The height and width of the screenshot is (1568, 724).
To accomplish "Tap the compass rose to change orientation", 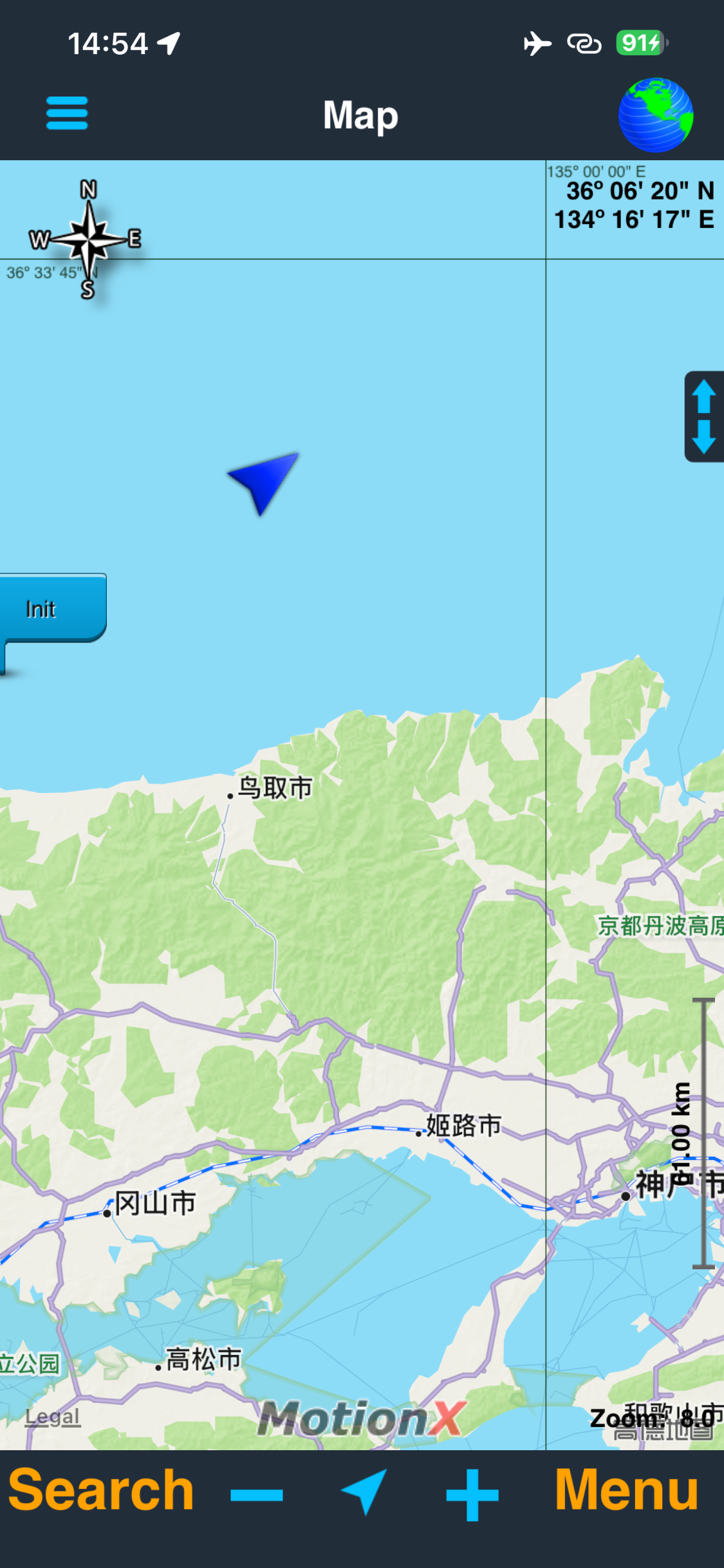I will point(88,240).
